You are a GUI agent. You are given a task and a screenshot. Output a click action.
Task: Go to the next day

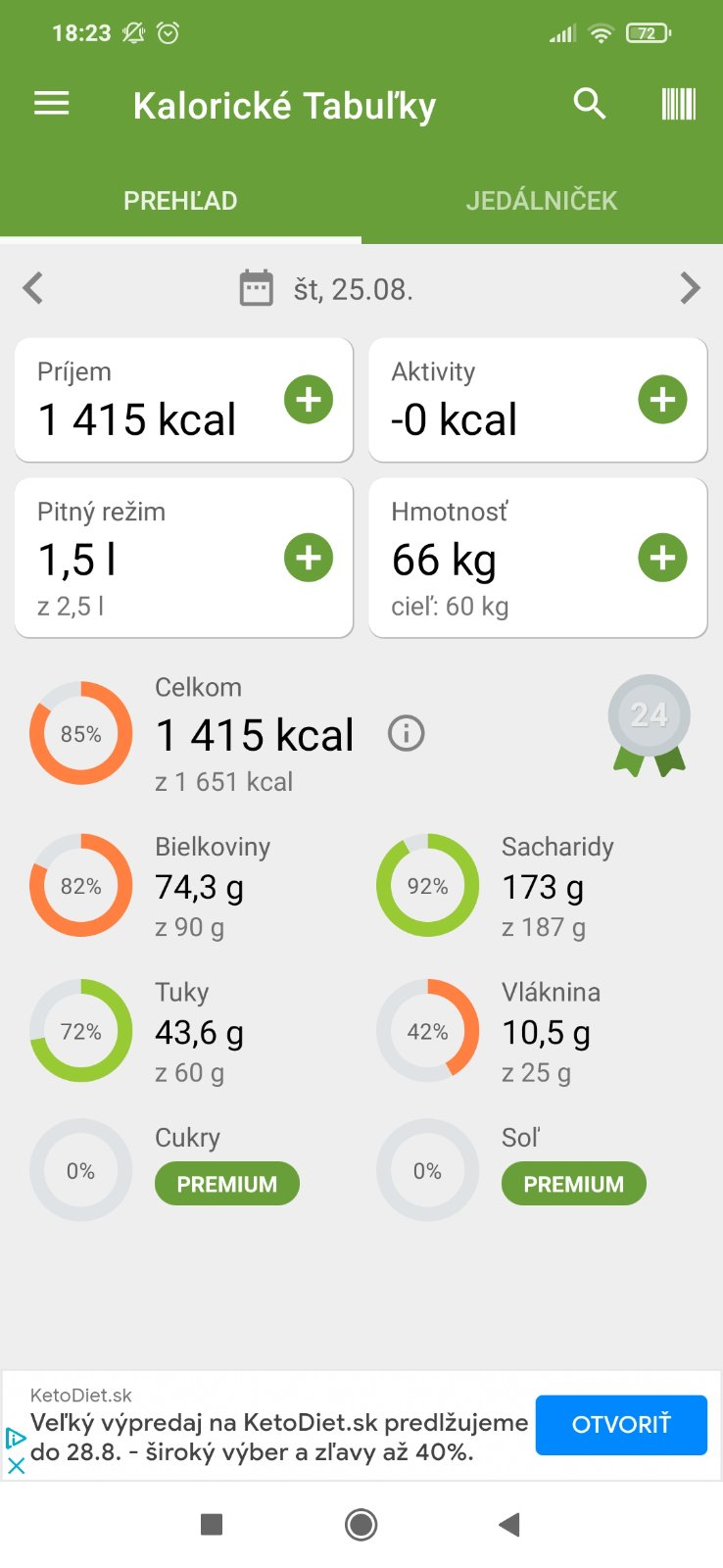(x=690, y=288)
